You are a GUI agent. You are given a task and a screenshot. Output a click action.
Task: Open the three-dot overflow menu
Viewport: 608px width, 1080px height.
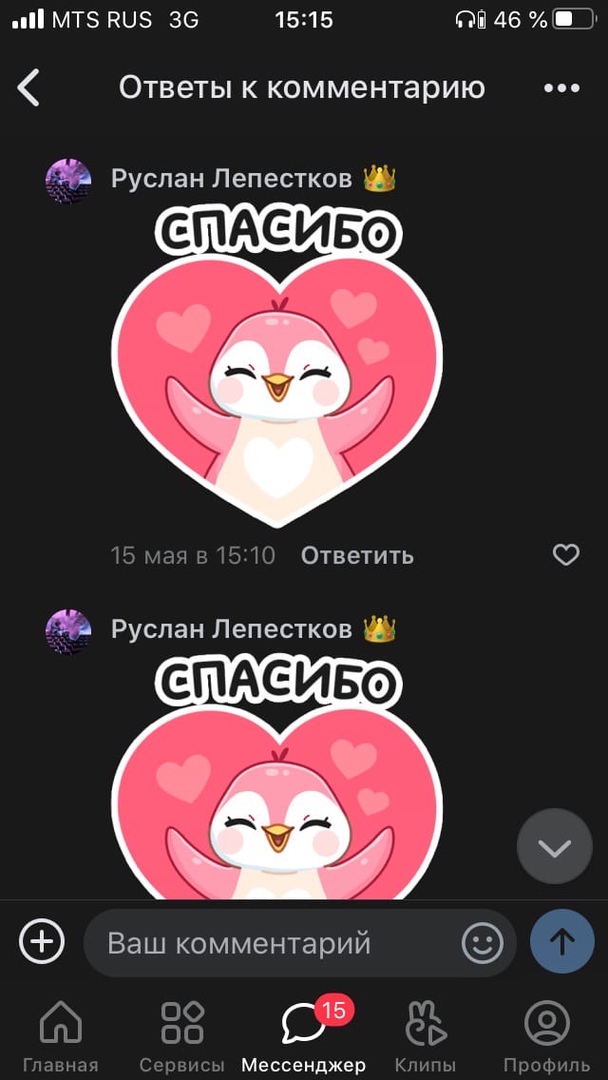click(561, 88)
